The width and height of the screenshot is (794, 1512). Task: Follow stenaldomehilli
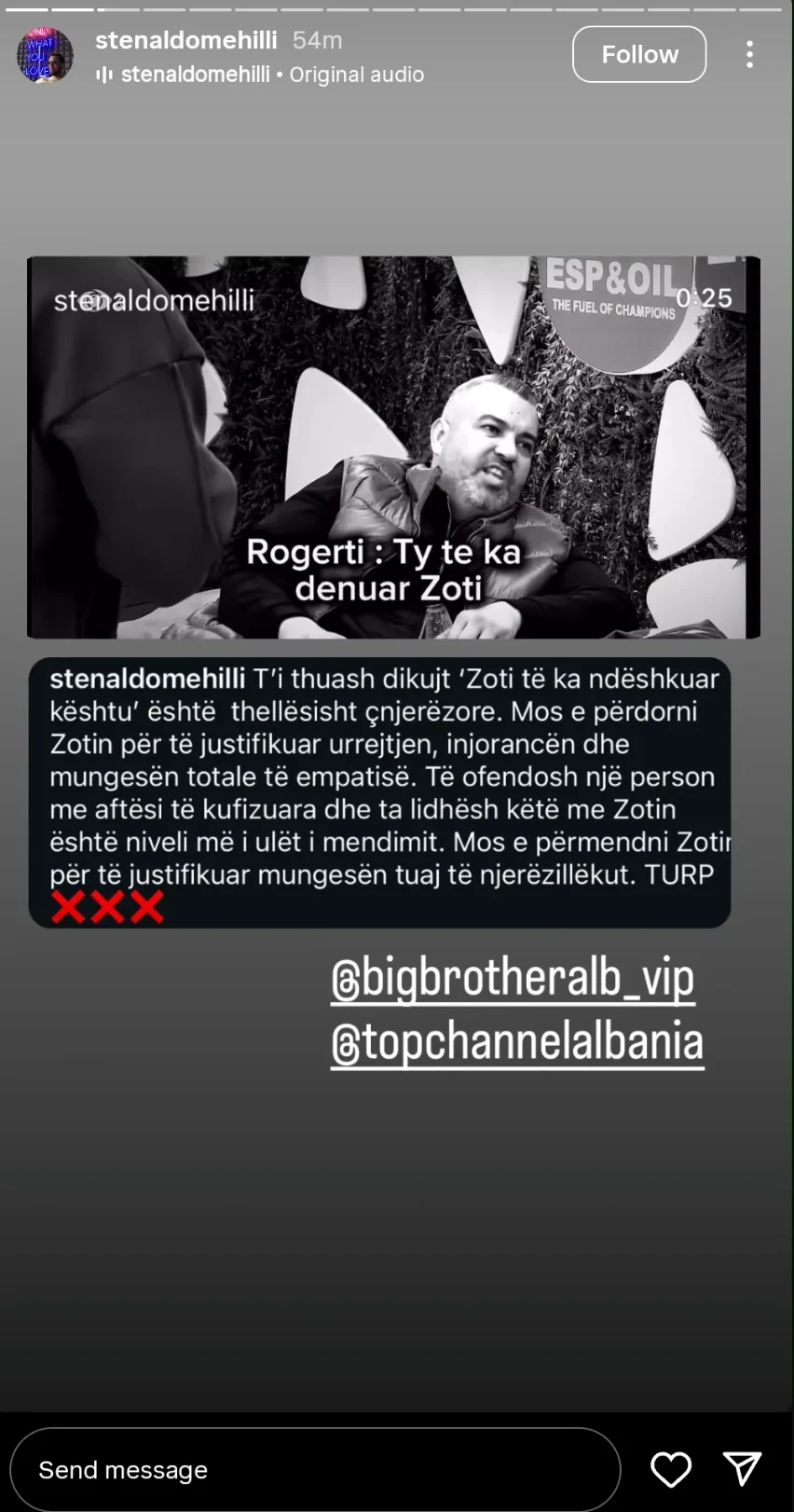[x=639, y=54]
